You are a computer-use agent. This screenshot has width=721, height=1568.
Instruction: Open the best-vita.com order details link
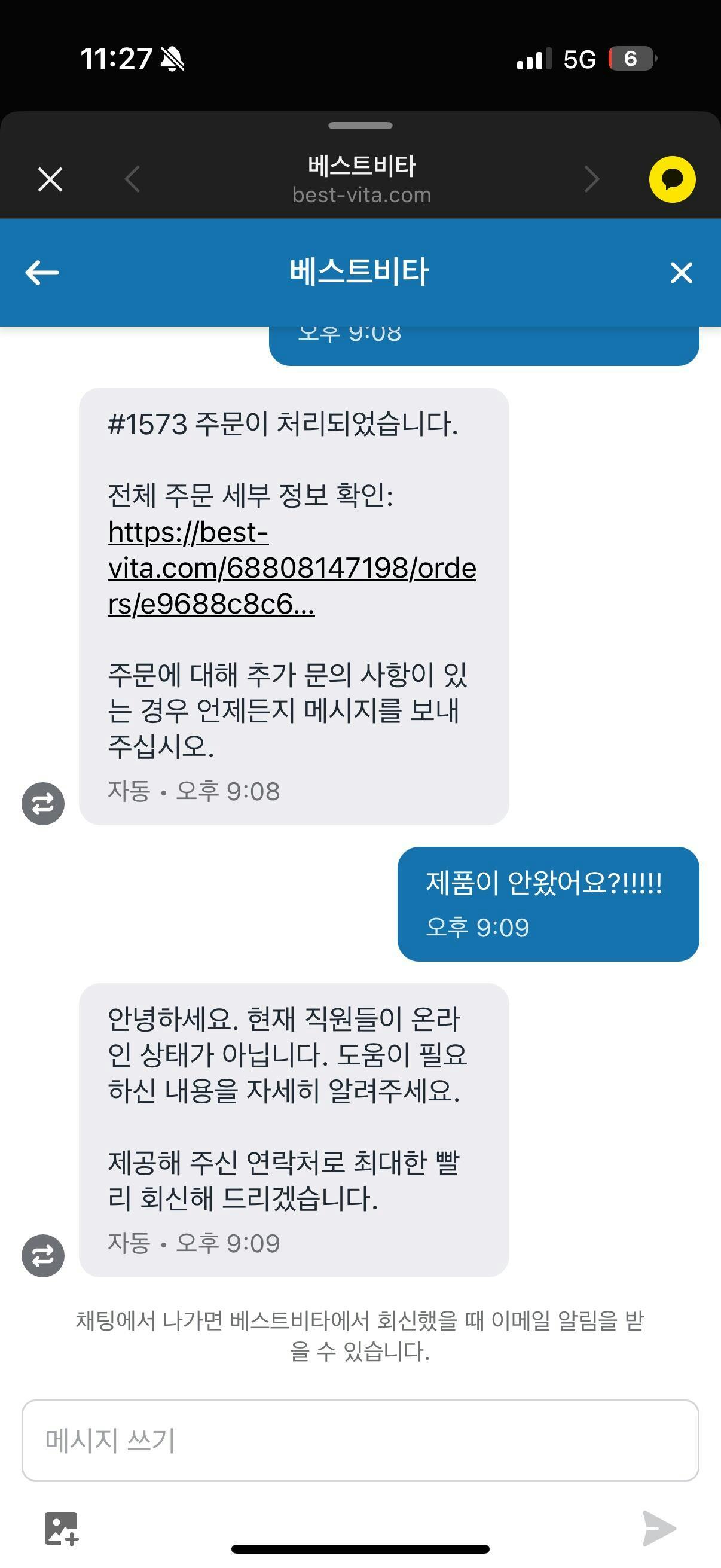(291, 568)
